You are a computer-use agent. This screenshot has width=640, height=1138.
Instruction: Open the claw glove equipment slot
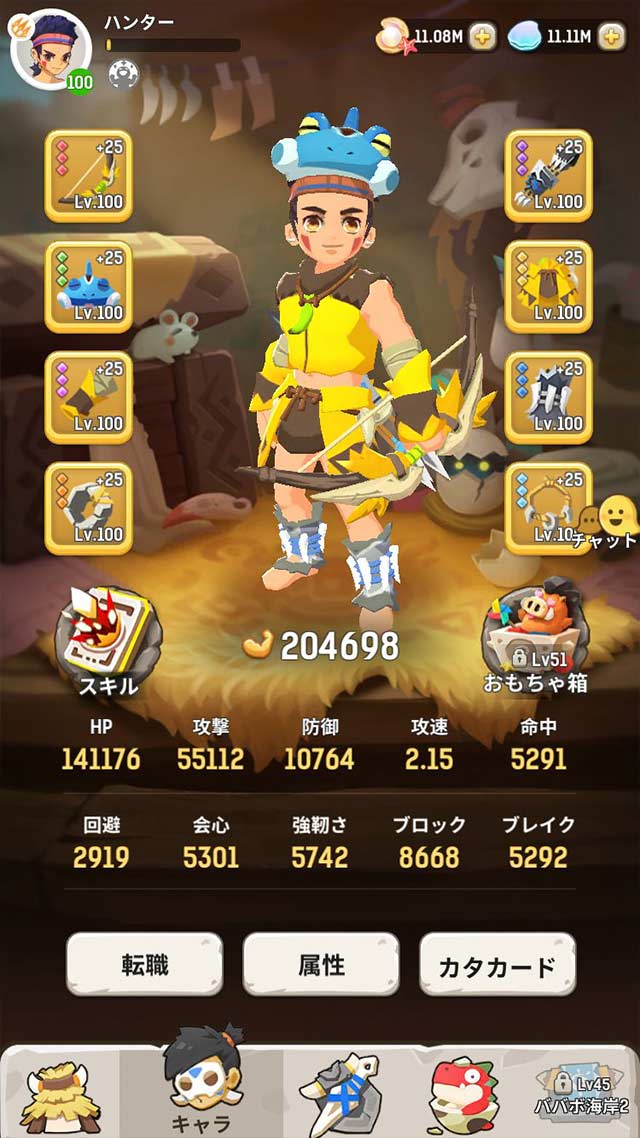point(548,175)
